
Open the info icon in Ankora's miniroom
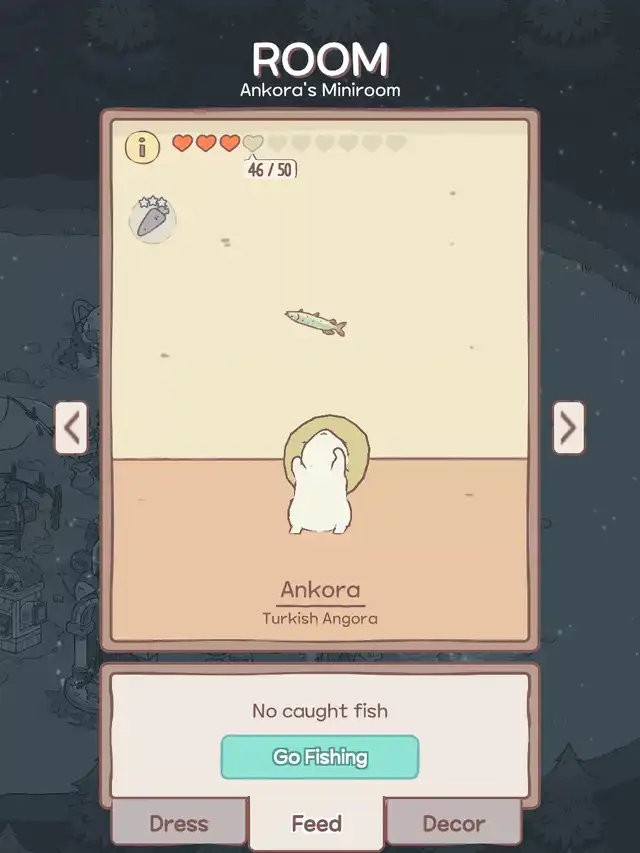[x=142, y=148]
